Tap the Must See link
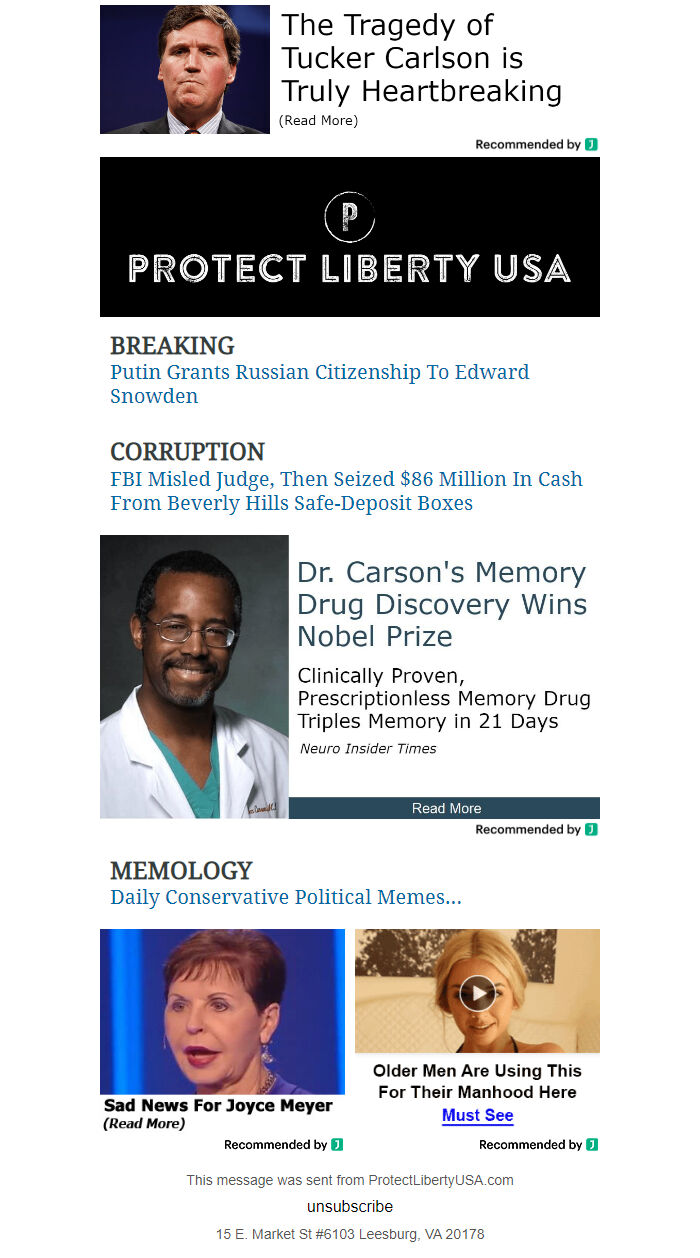Screen dimensions: 700x1258 (x=477, y=1115)
